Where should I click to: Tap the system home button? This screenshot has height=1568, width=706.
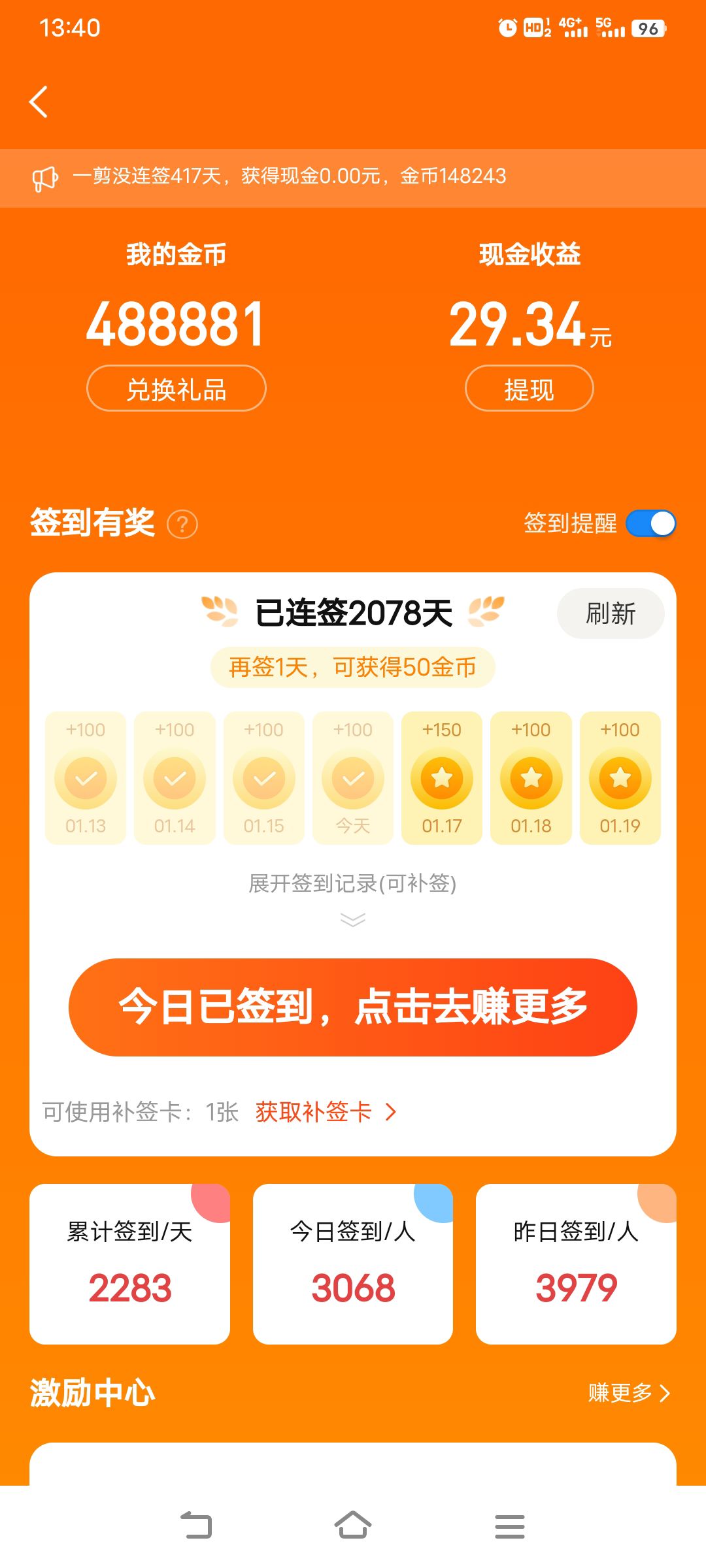(353, 1526)
